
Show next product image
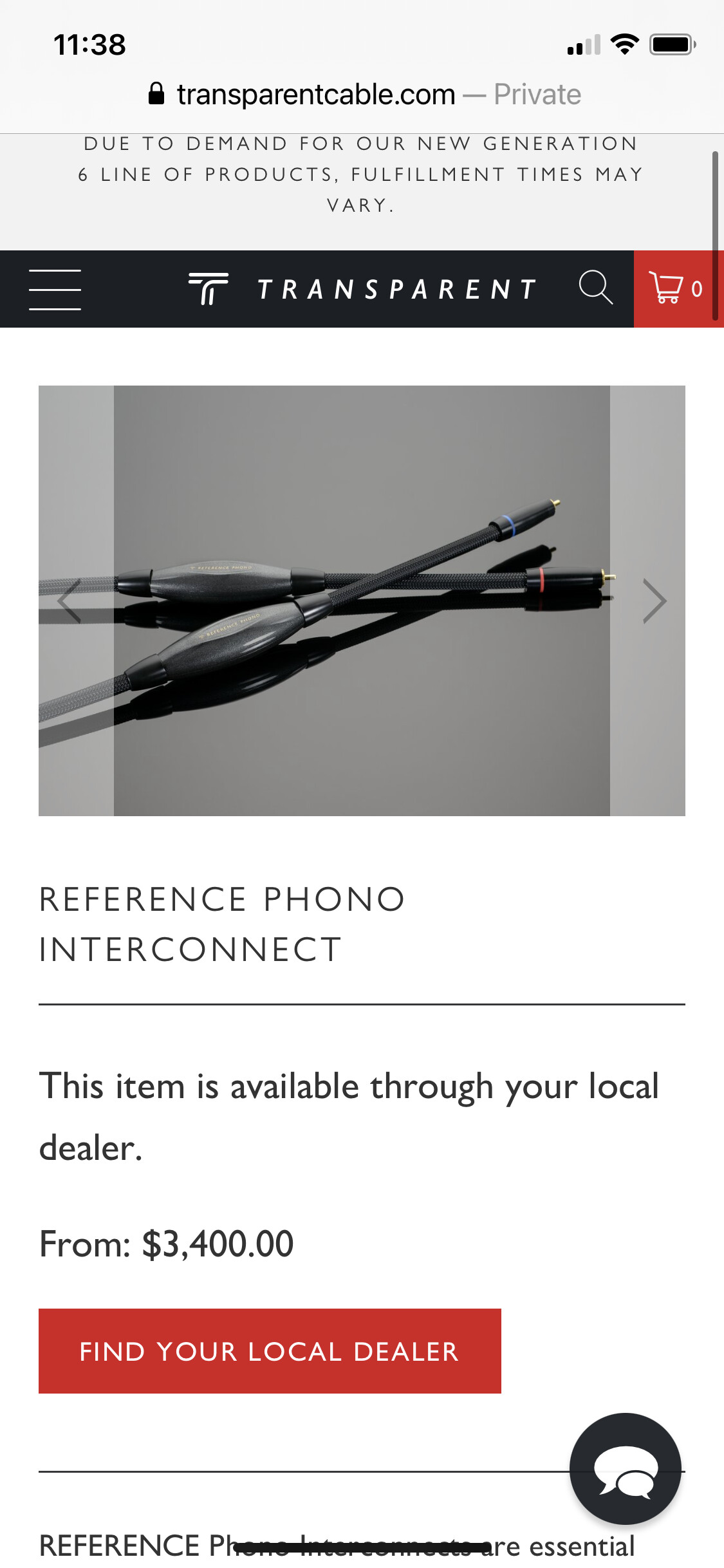[654, 601]
